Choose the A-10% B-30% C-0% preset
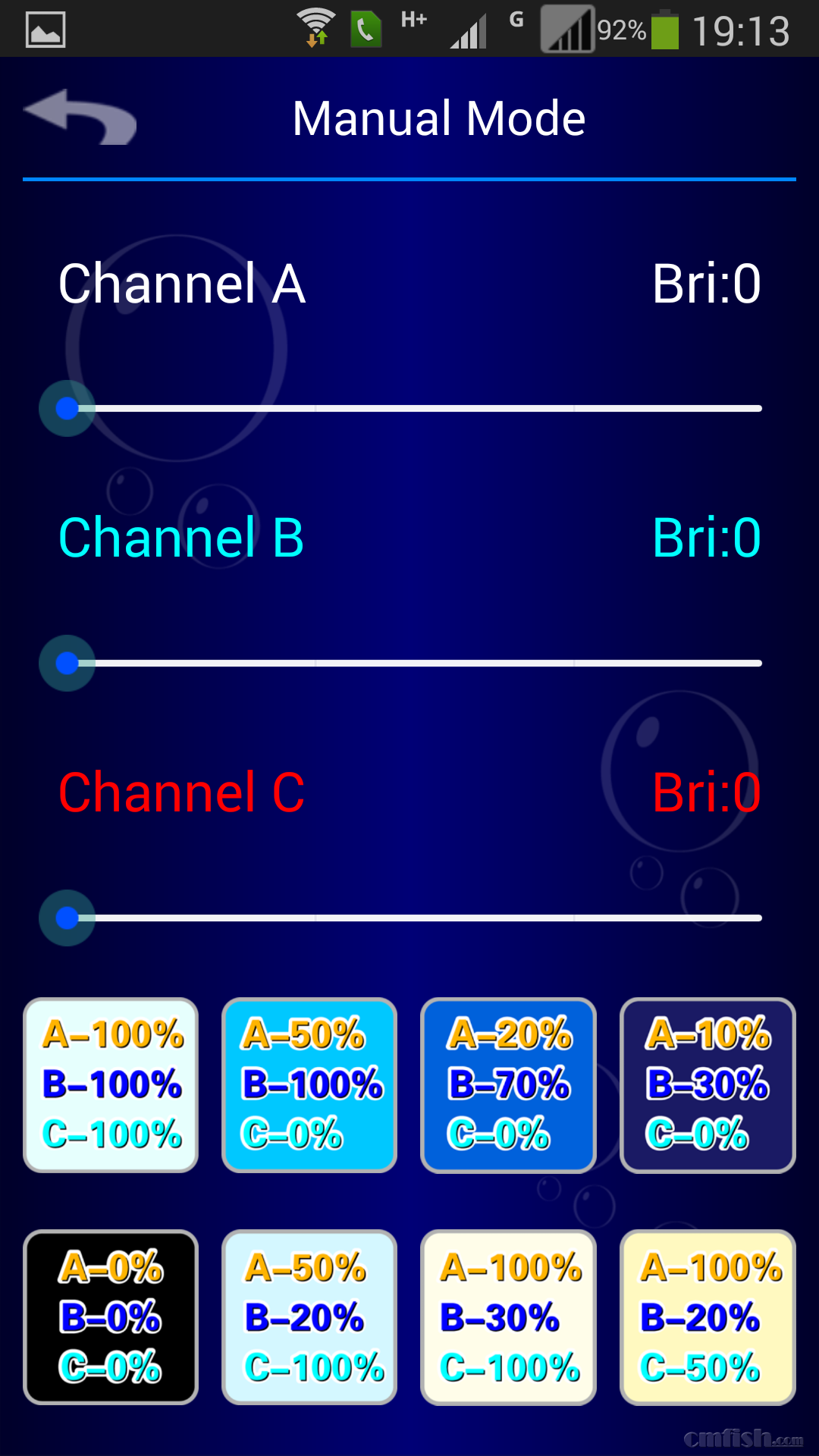This screenshot has height=1456, width=819. click(x=708, y=1084)
